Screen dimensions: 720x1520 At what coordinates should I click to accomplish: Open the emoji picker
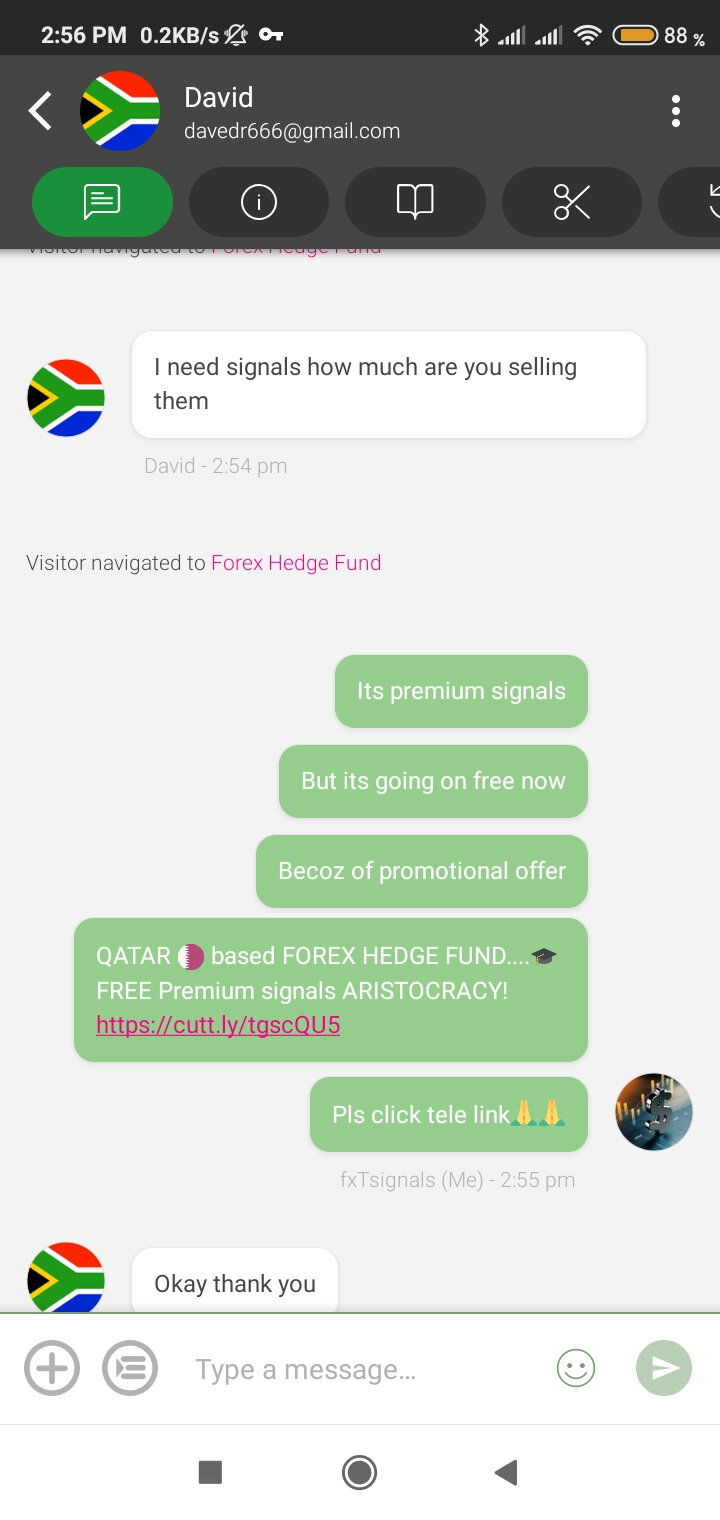[x=576, y=1368]
